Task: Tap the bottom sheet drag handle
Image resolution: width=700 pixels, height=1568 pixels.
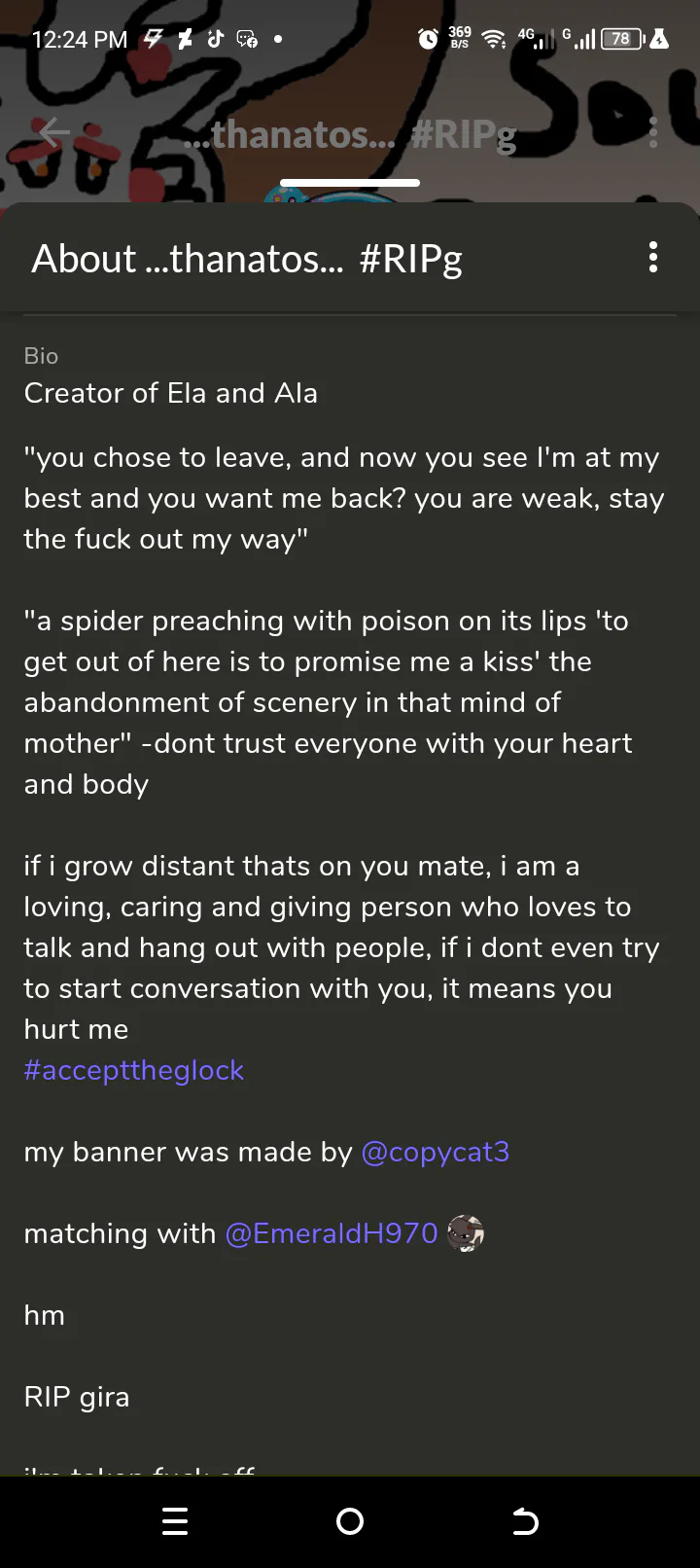Action: [350, 182]
